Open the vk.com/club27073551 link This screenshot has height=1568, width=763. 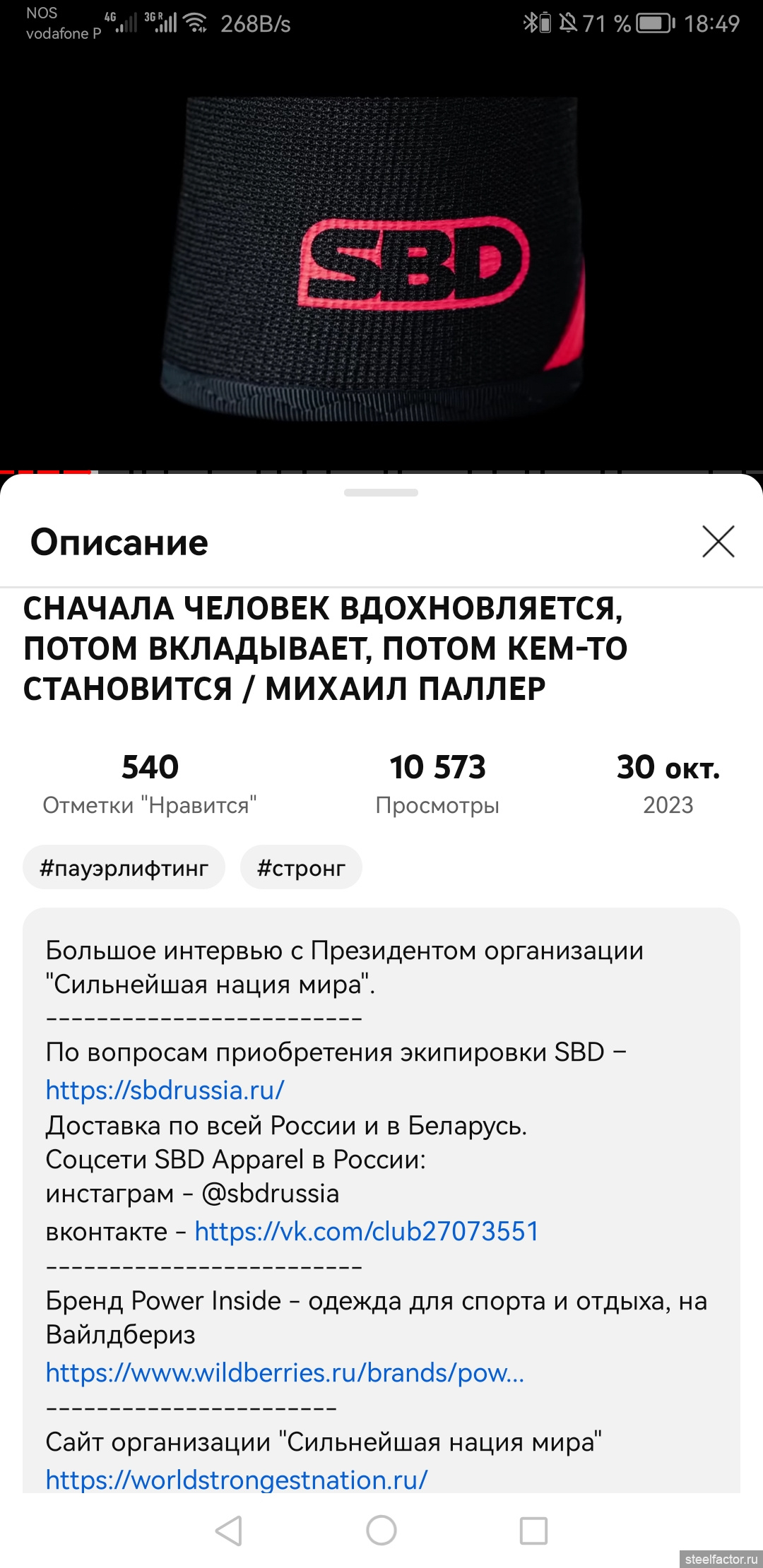[366, 1231]
